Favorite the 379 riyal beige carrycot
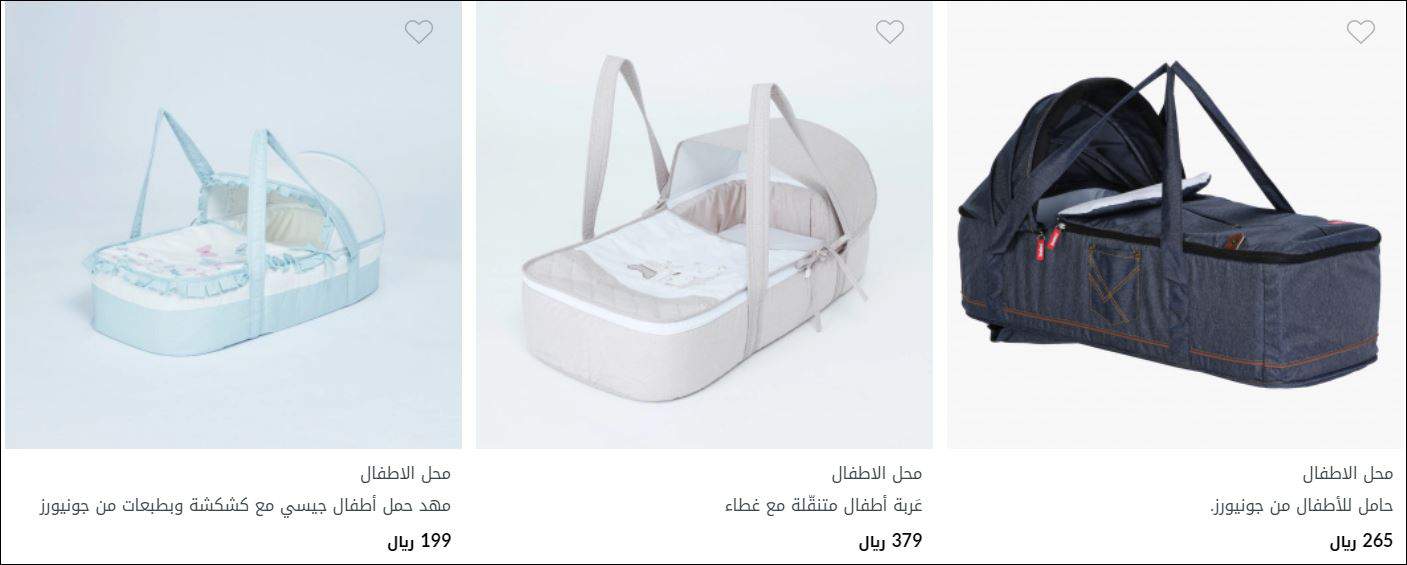1407x565 pixels. (889, 32)
